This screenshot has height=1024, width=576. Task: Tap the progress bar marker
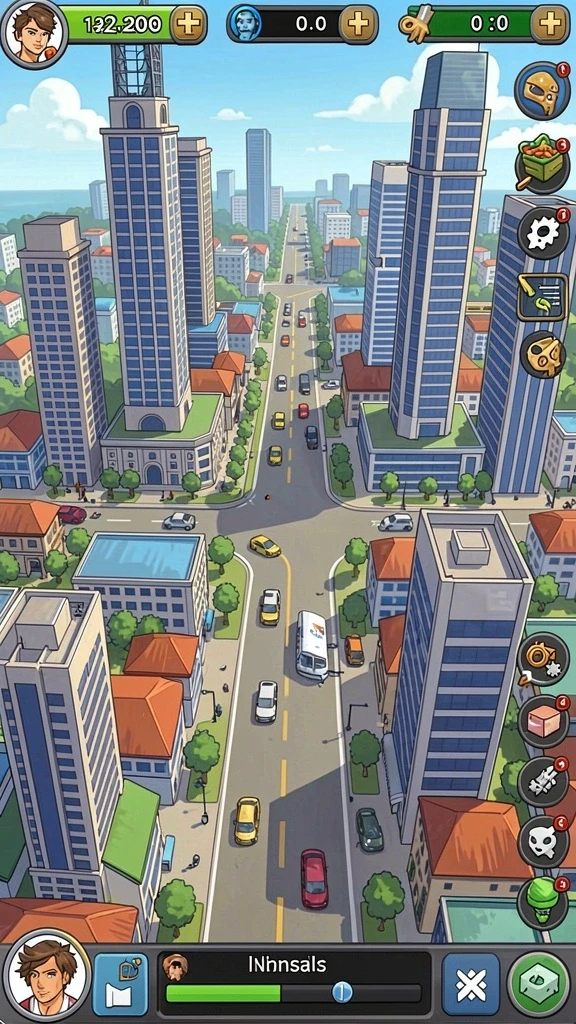point(342,992)
